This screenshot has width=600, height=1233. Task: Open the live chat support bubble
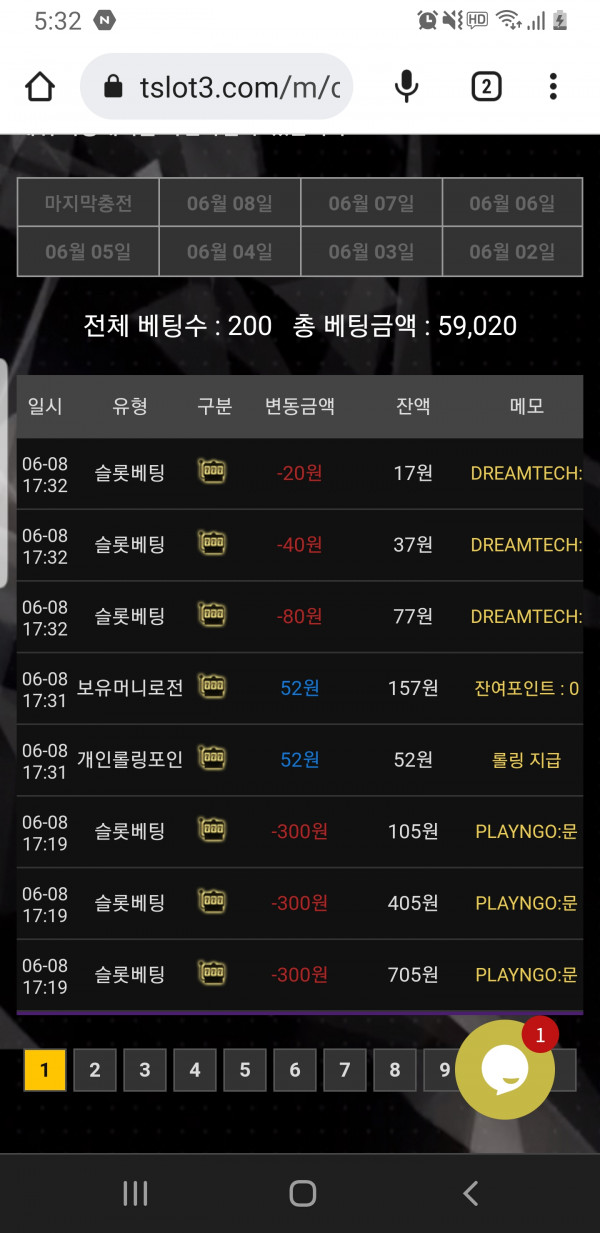[504, 1070]
